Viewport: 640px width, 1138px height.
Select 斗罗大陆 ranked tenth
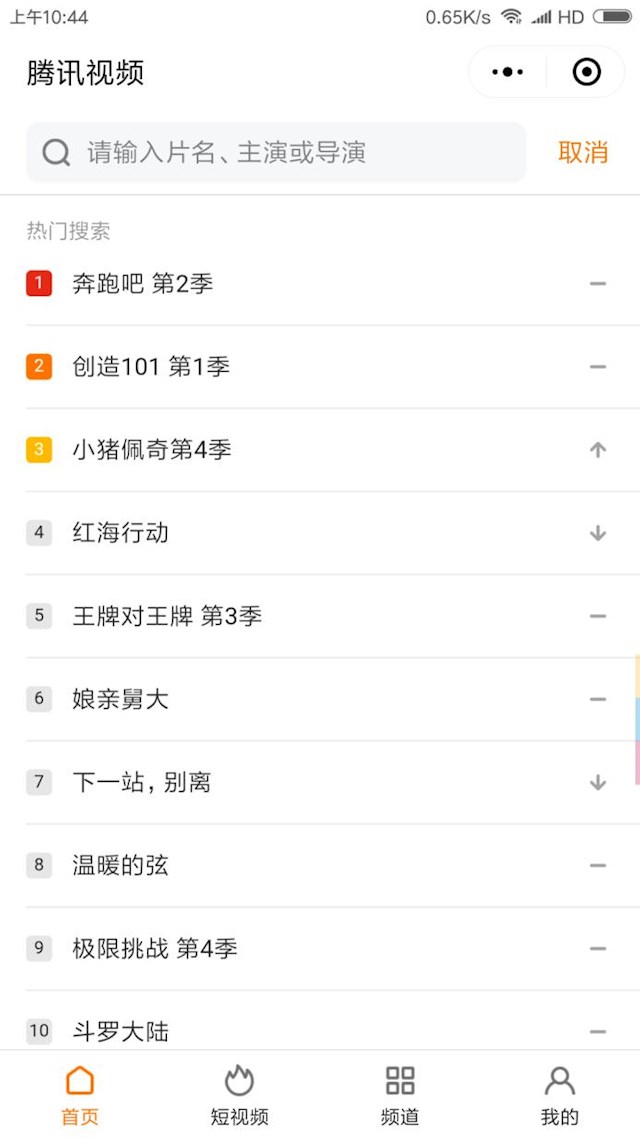pyautogui.click(x=319, y=1021)
